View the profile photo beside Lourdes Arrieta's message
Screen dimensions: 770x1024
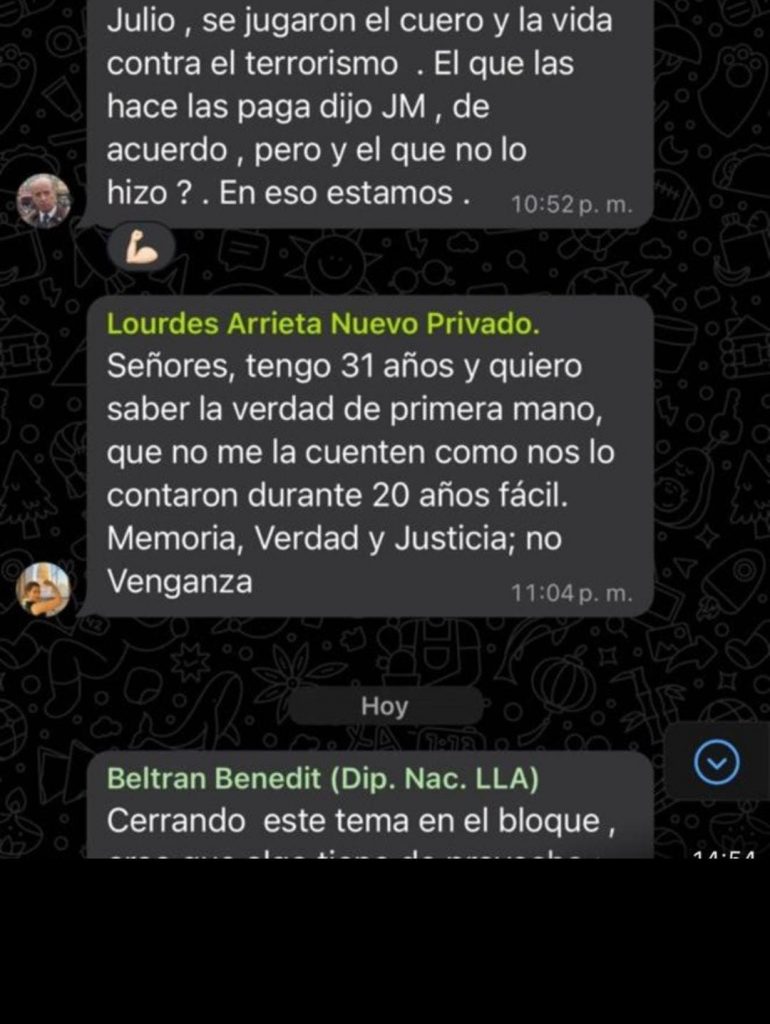pyautogui.click(x=43, y=588)
